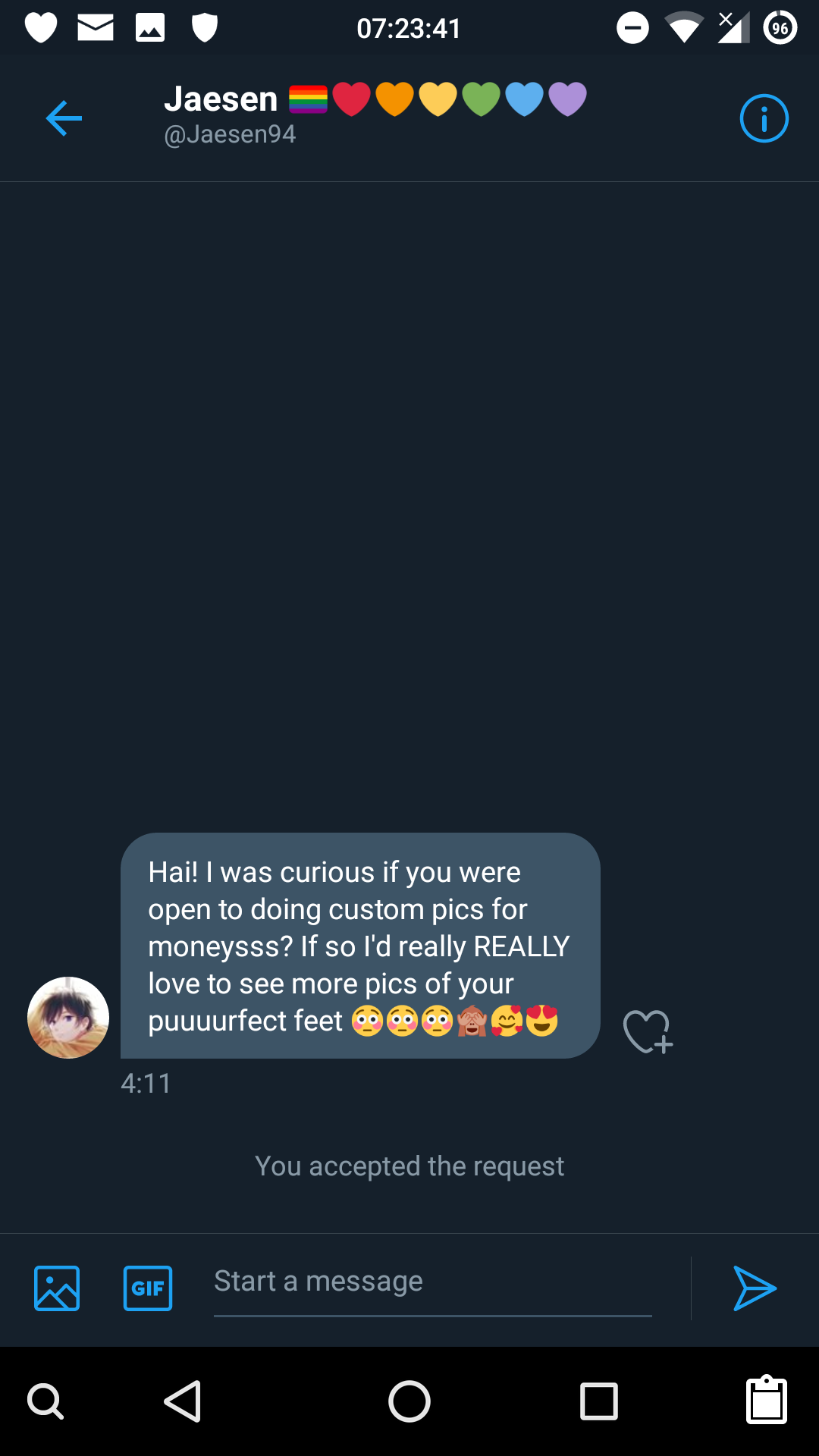This screenshot has height=1456, width=819.
Task: Tap the system home button
Action: (409, 1401)
